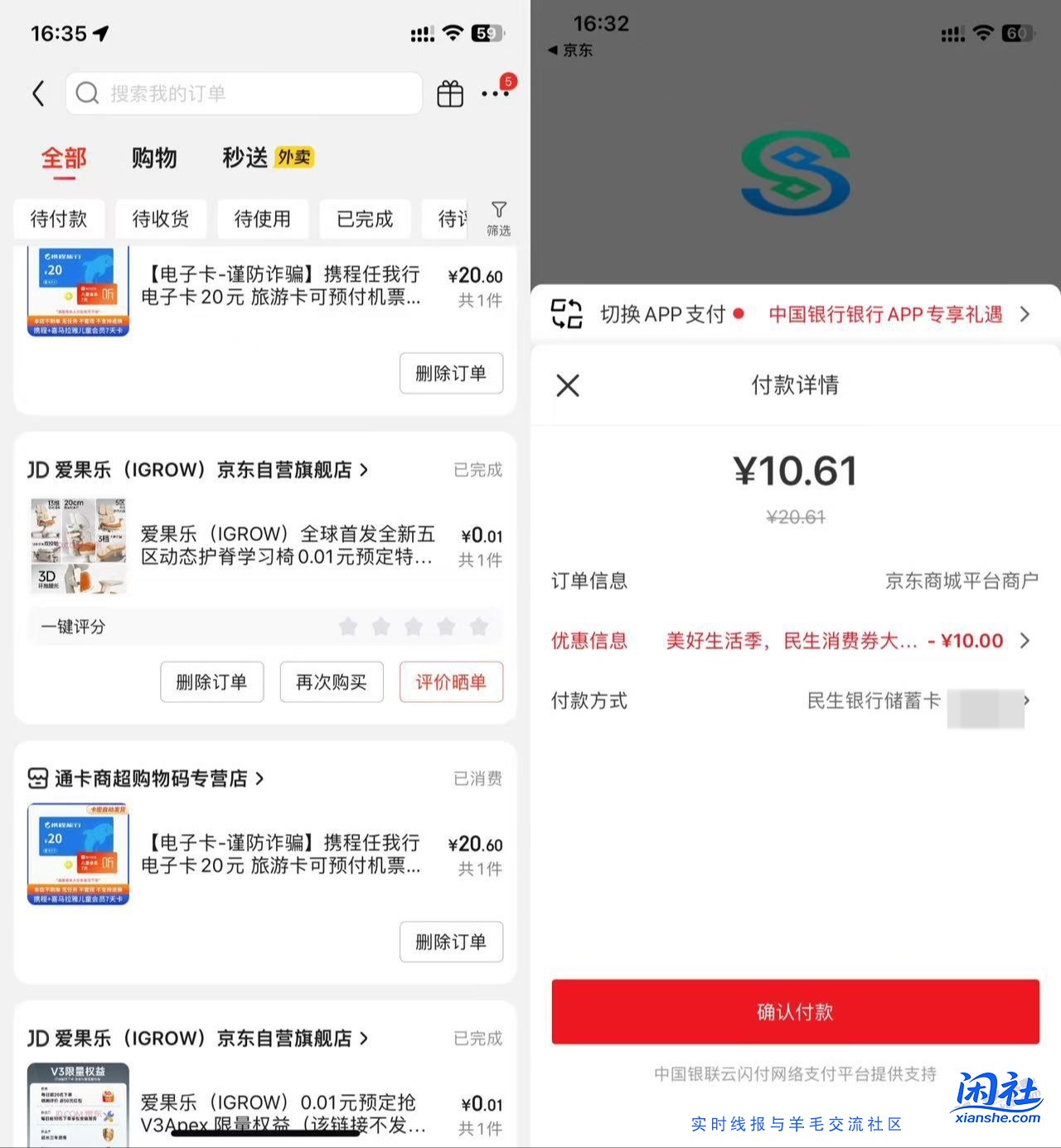Image resolution: width=1061 pixels, height=1148 pixels.
Task: Close the 付款详情 panel with the X
Action: tap(567, 385)
